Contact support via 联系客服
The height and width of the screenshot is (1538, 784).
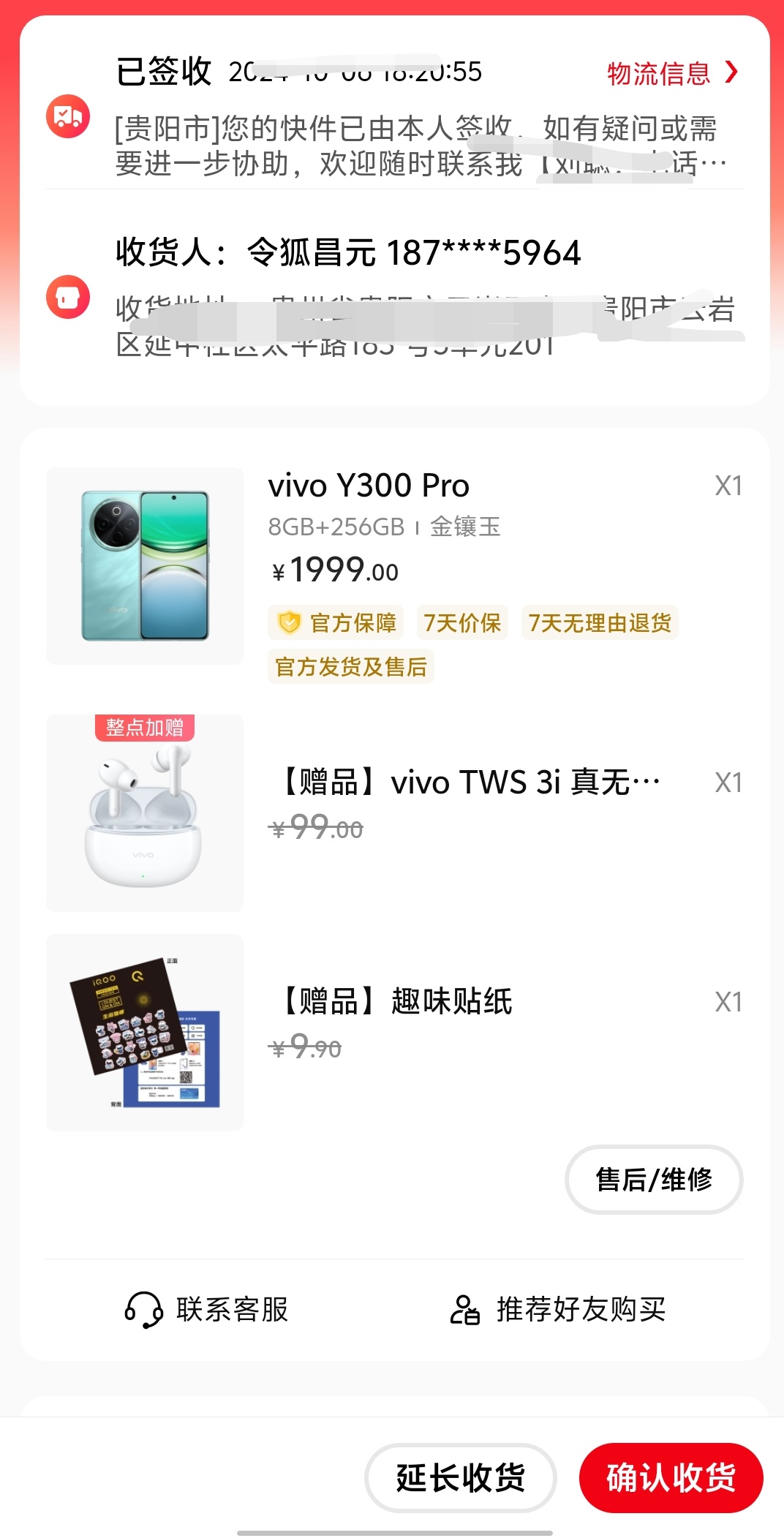coord(208,1309)
